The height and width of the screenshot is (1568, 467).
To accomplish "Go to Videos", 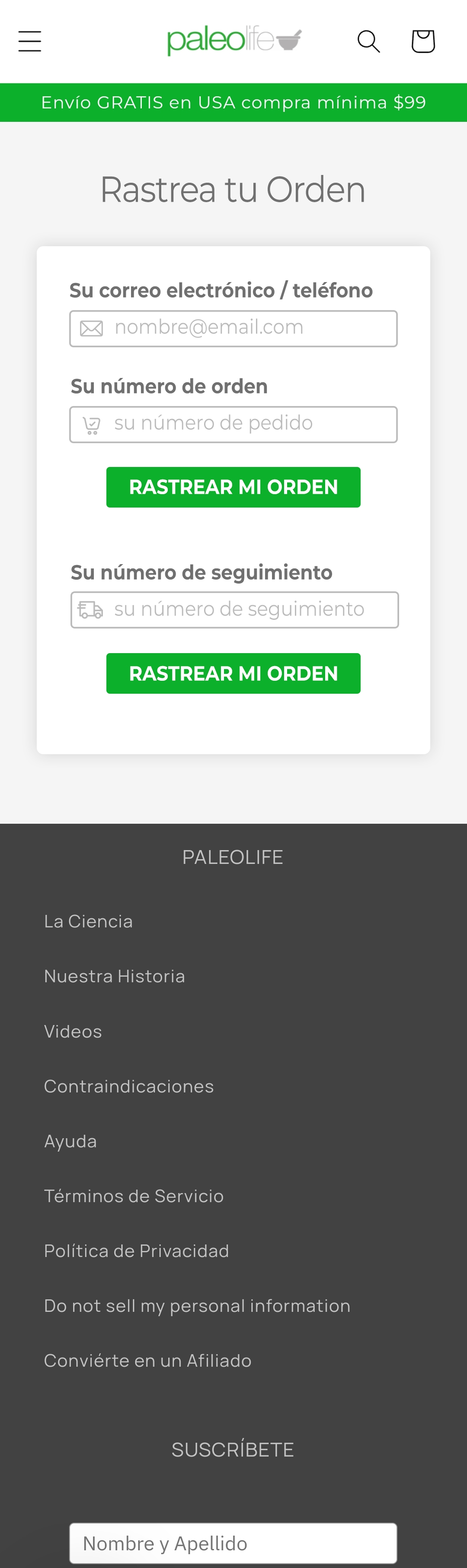I will pos(73,1032).
